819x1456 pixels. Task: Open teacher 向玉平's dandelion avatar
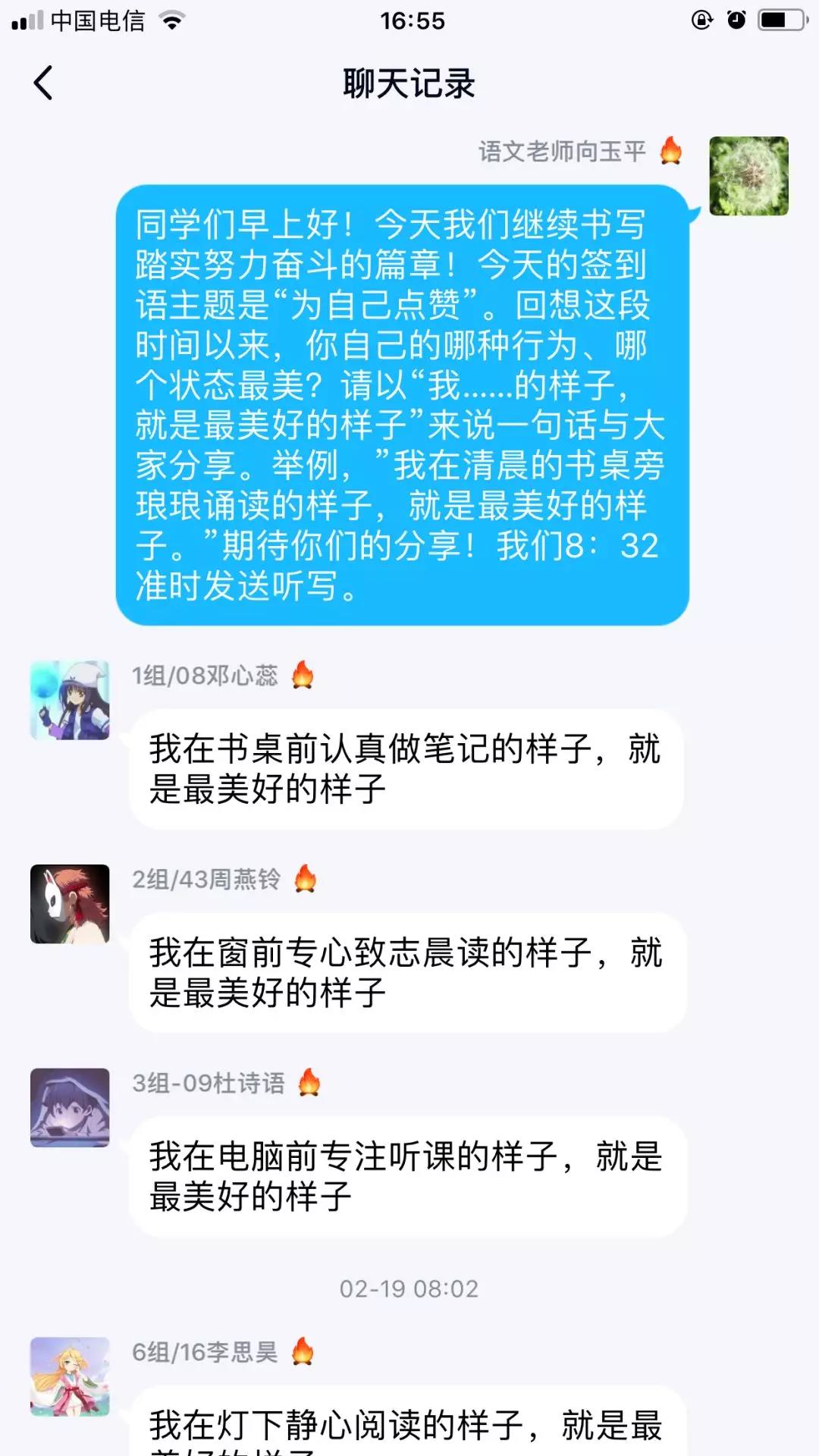tap(748, 176)
